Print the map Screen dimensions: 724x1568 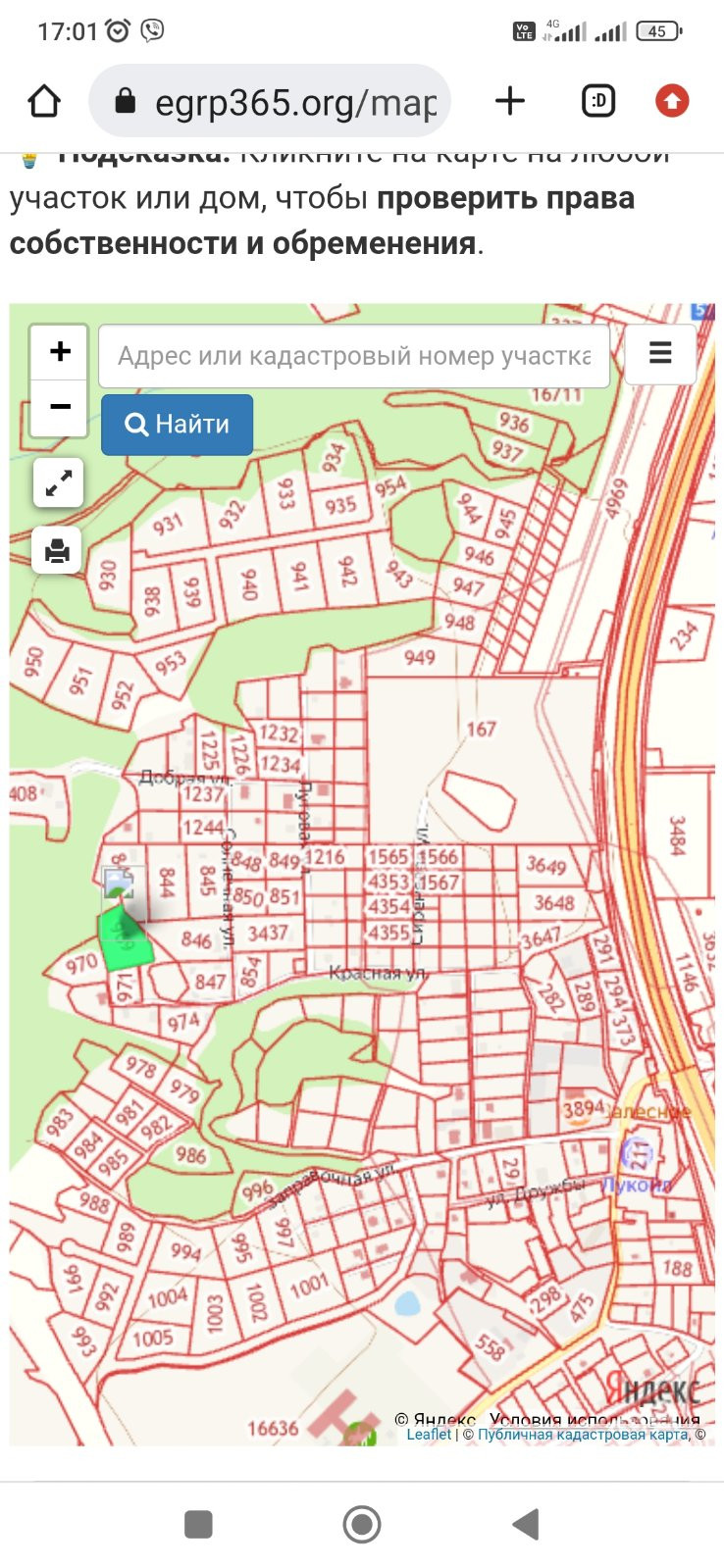tap(58, 550)
